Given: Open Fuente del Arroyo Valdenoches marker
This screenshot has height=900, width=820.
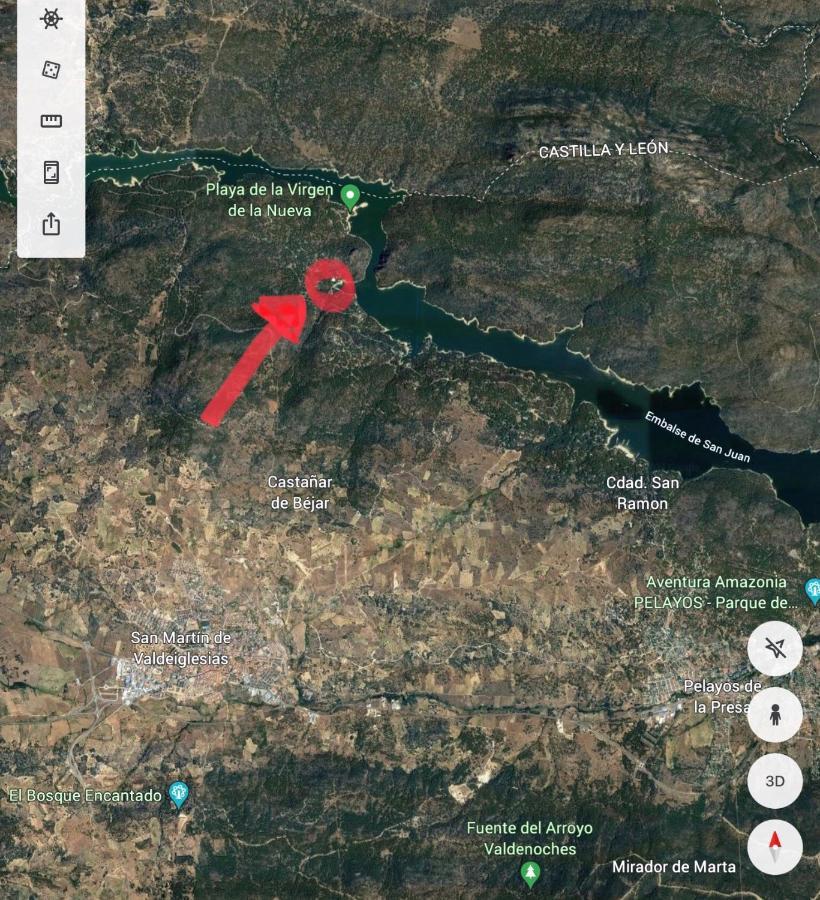Looking at the screenshot, I should point(530,874).
